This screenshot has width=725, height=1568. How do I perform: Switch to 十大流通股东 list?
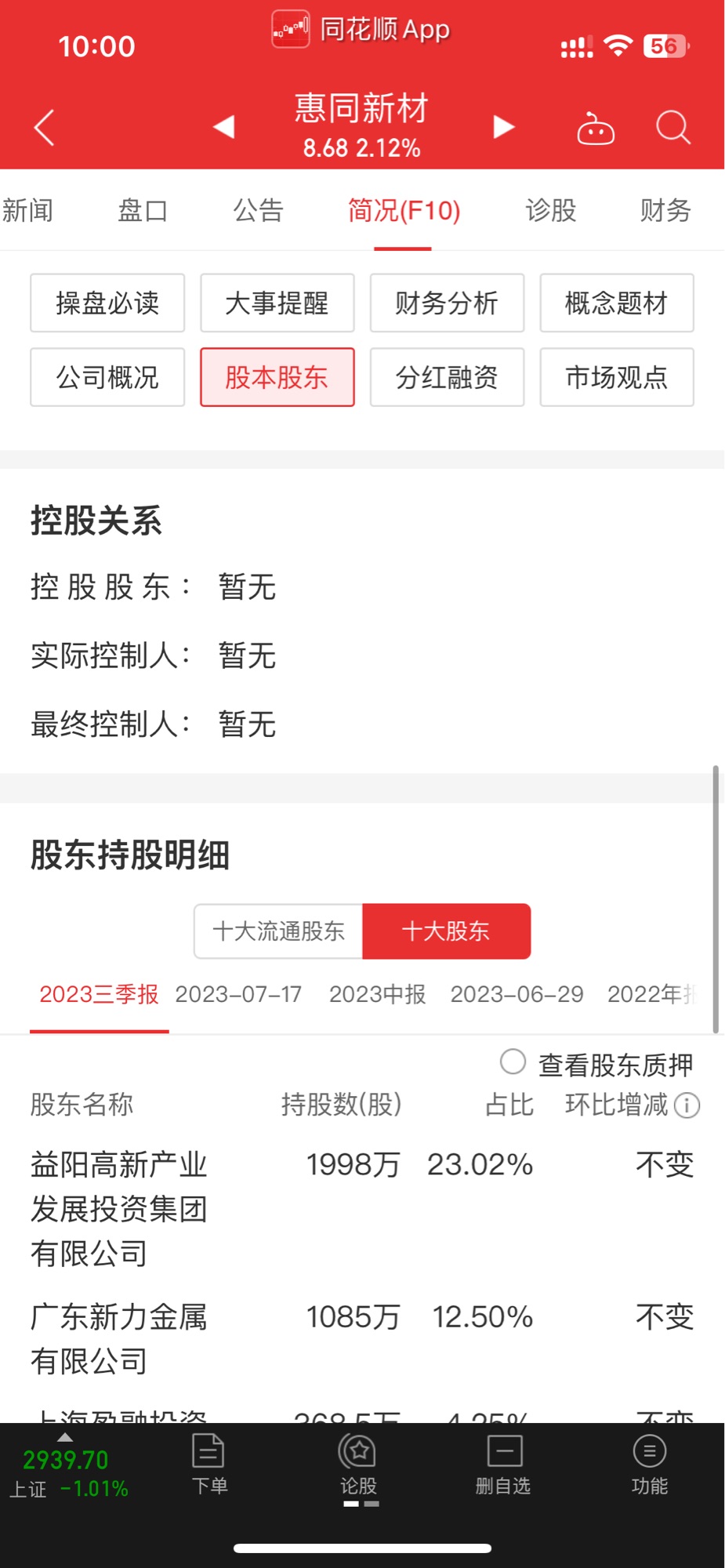pyautogui.click(x=278, y=931)
